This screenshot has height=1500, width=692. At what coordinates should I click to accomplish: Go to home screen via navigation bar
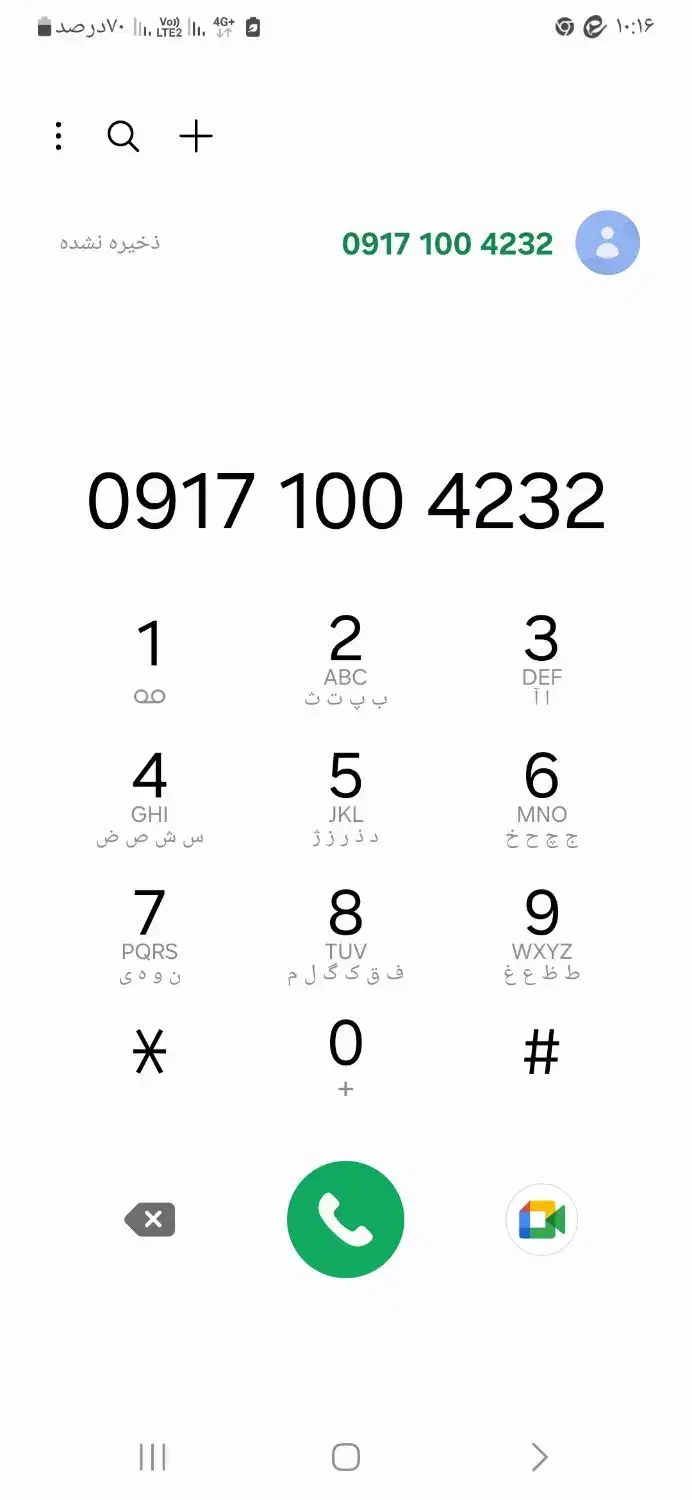point(346,1457)
